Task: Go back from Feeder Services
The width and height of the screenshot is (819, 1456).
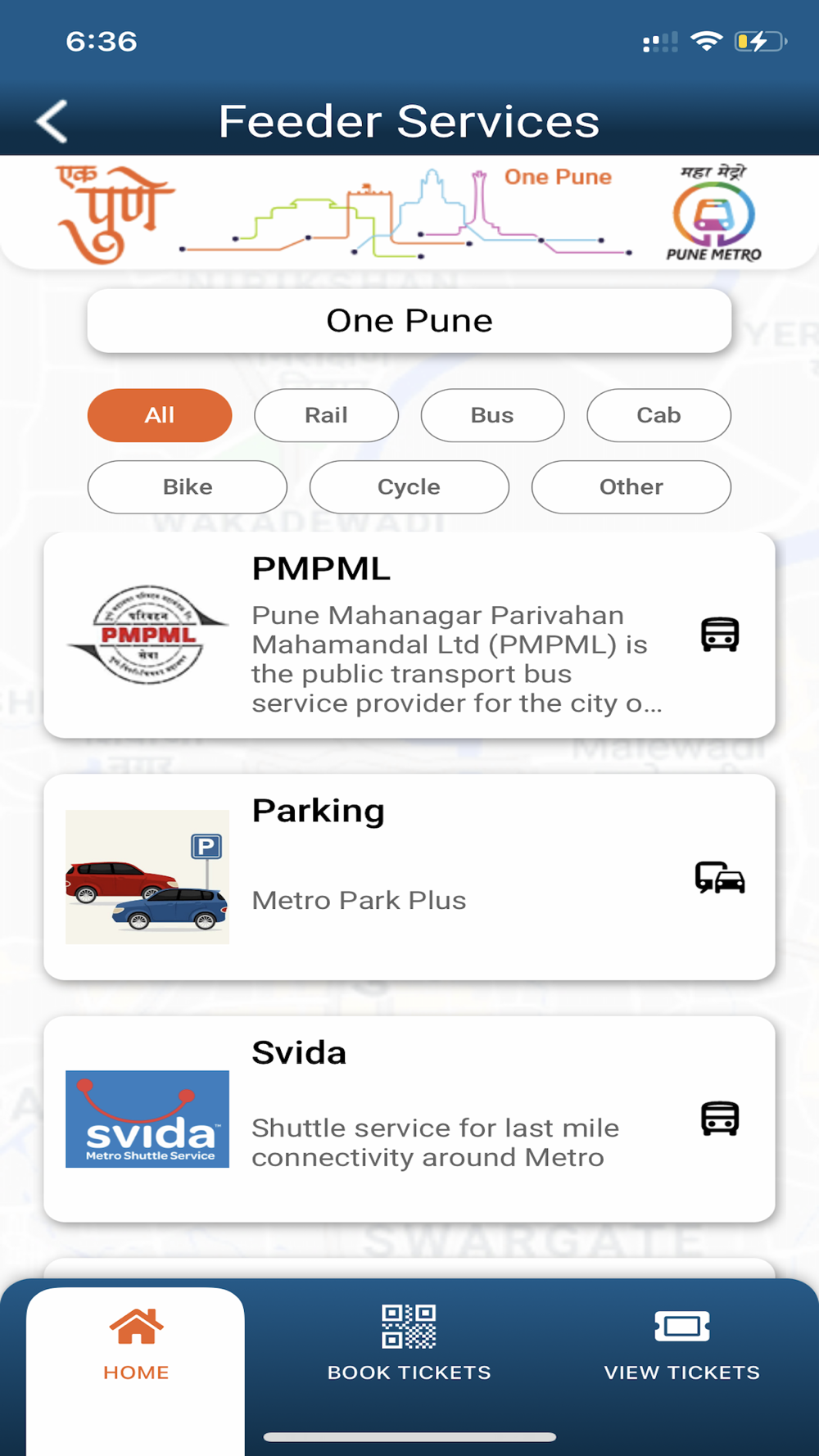Action: pos(52,122)
